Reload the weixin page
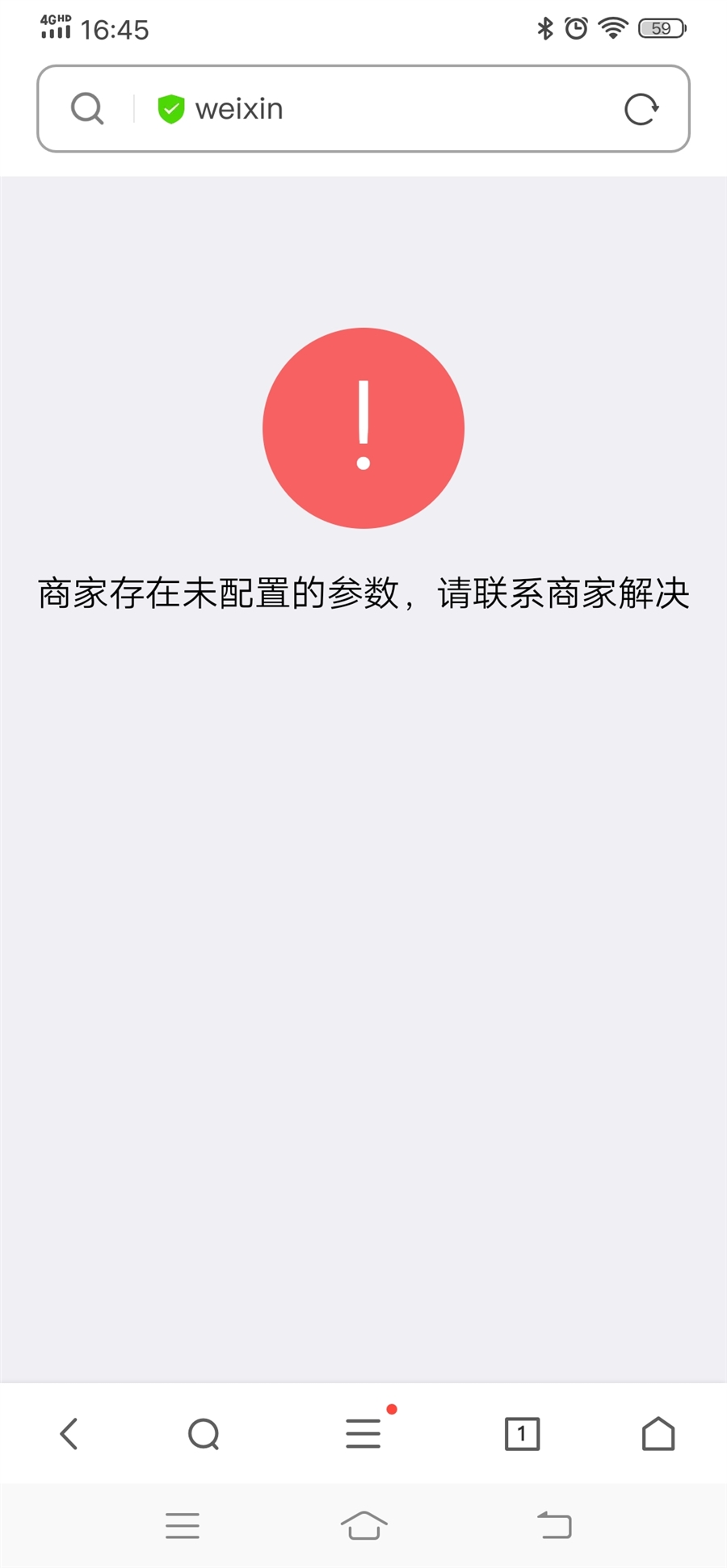This screenshot has width=727, height=1568. pyautogui.click(x=641, y=109)
